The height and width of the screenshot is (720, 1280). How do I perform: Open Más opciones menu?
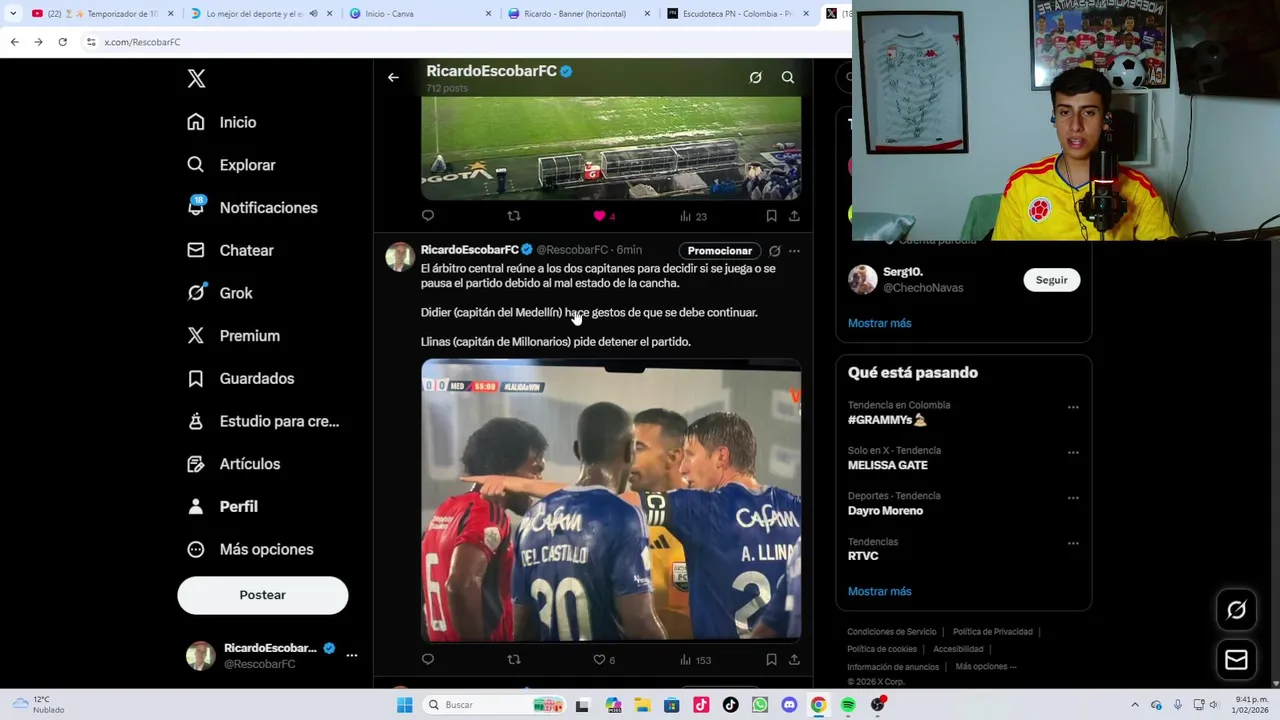tap(265, 550)
